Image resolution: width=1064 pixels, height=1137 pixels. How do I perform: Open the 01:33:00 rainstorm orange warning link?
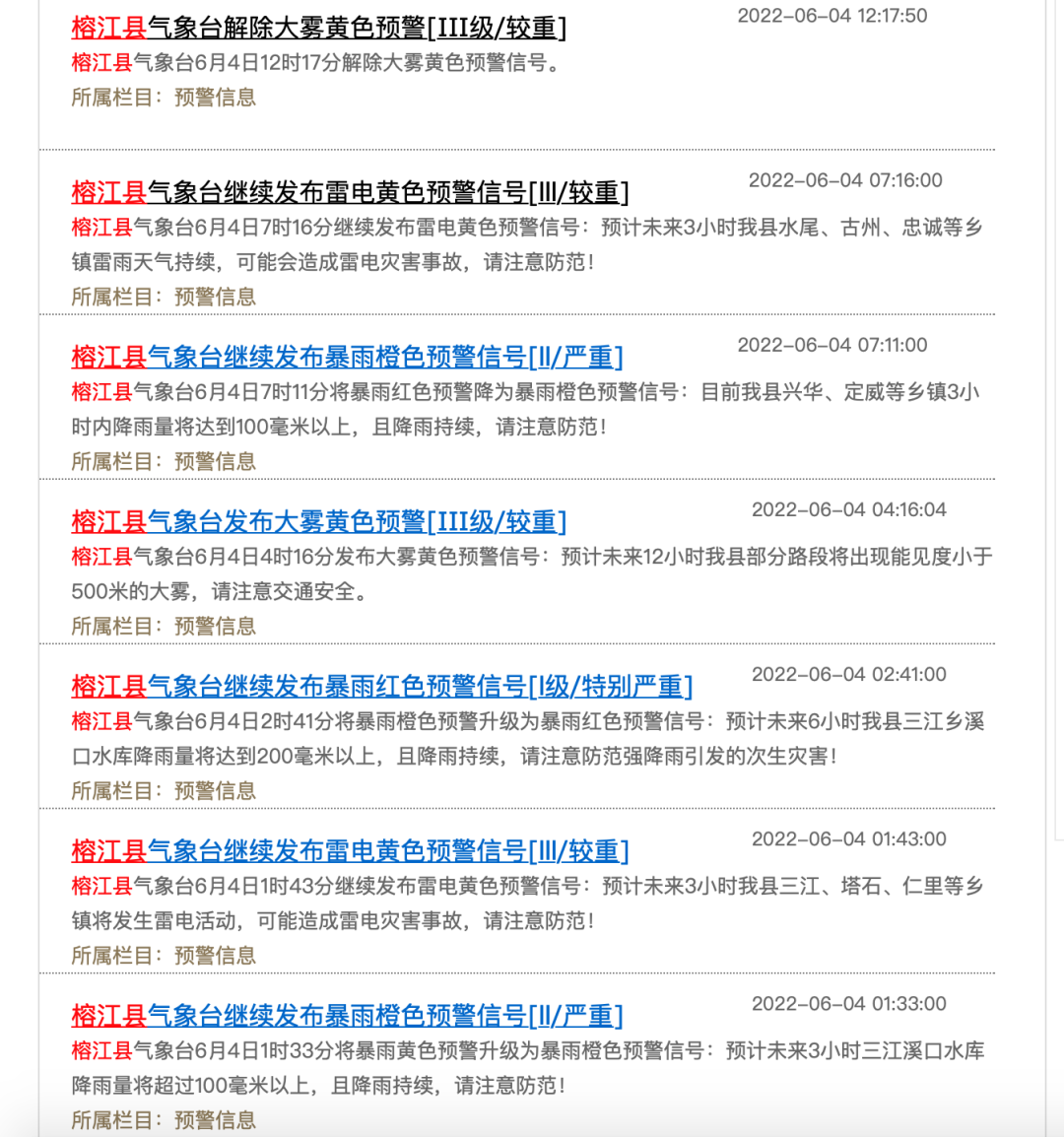point(347,1015)
